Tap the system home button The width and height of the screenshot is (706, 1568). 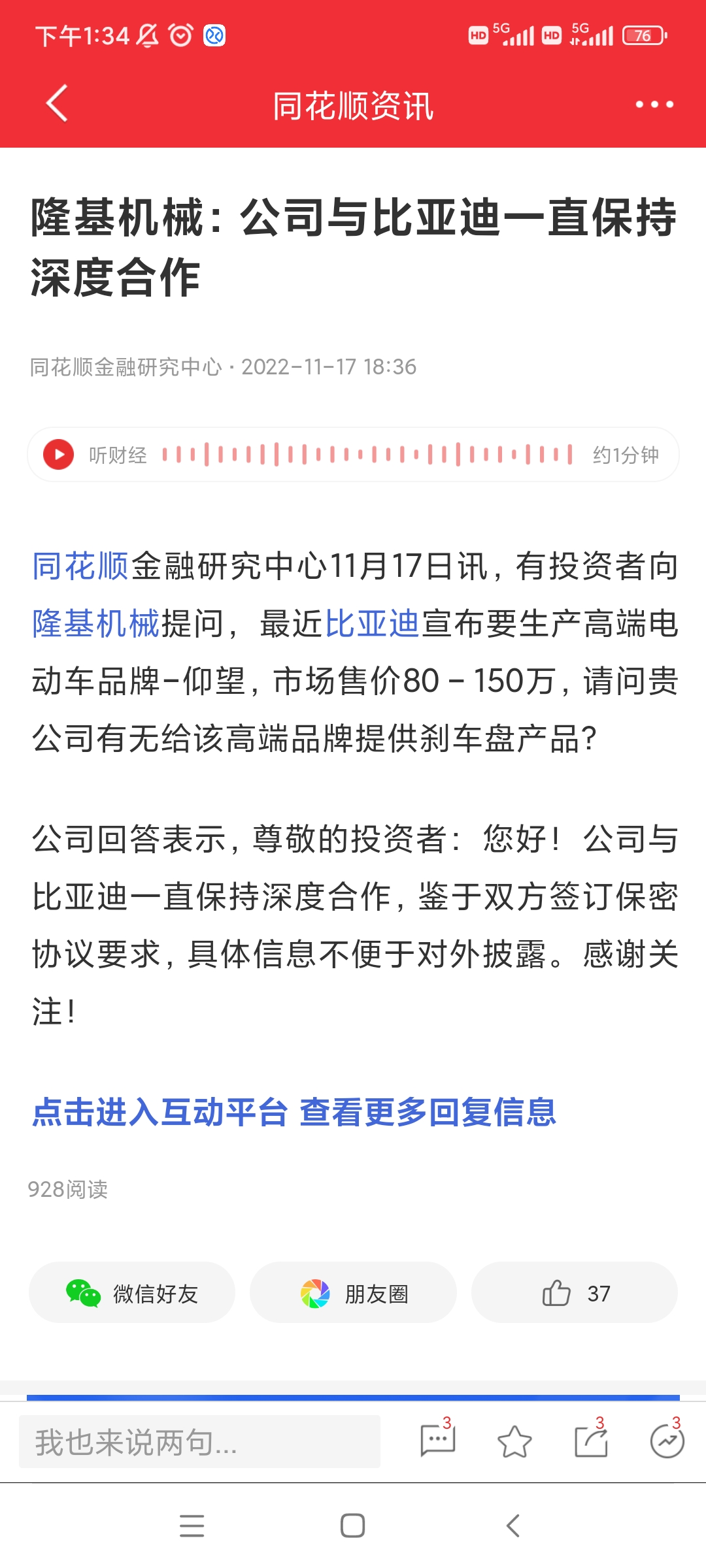pyautogui.click(x=353, y=1526)
